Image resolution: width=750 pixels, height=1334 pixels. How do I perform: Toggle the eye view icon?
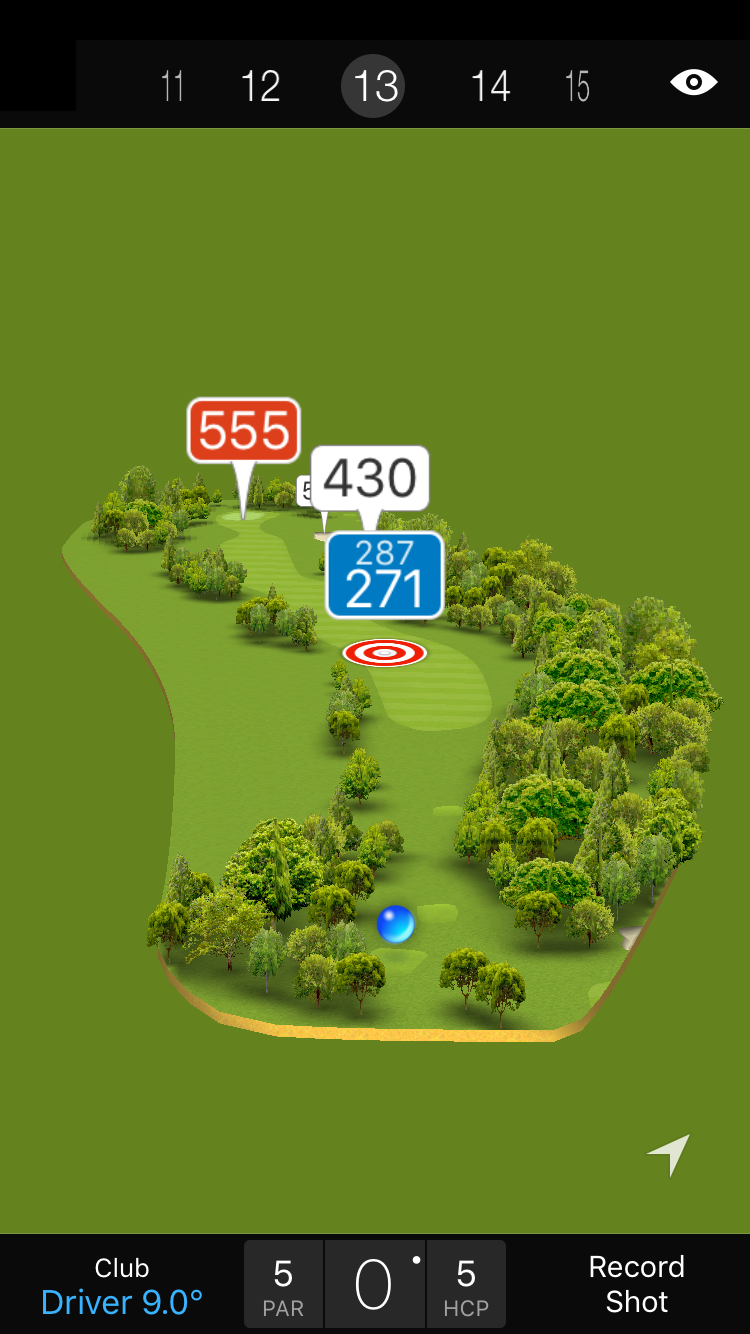(x=693, y=82)
